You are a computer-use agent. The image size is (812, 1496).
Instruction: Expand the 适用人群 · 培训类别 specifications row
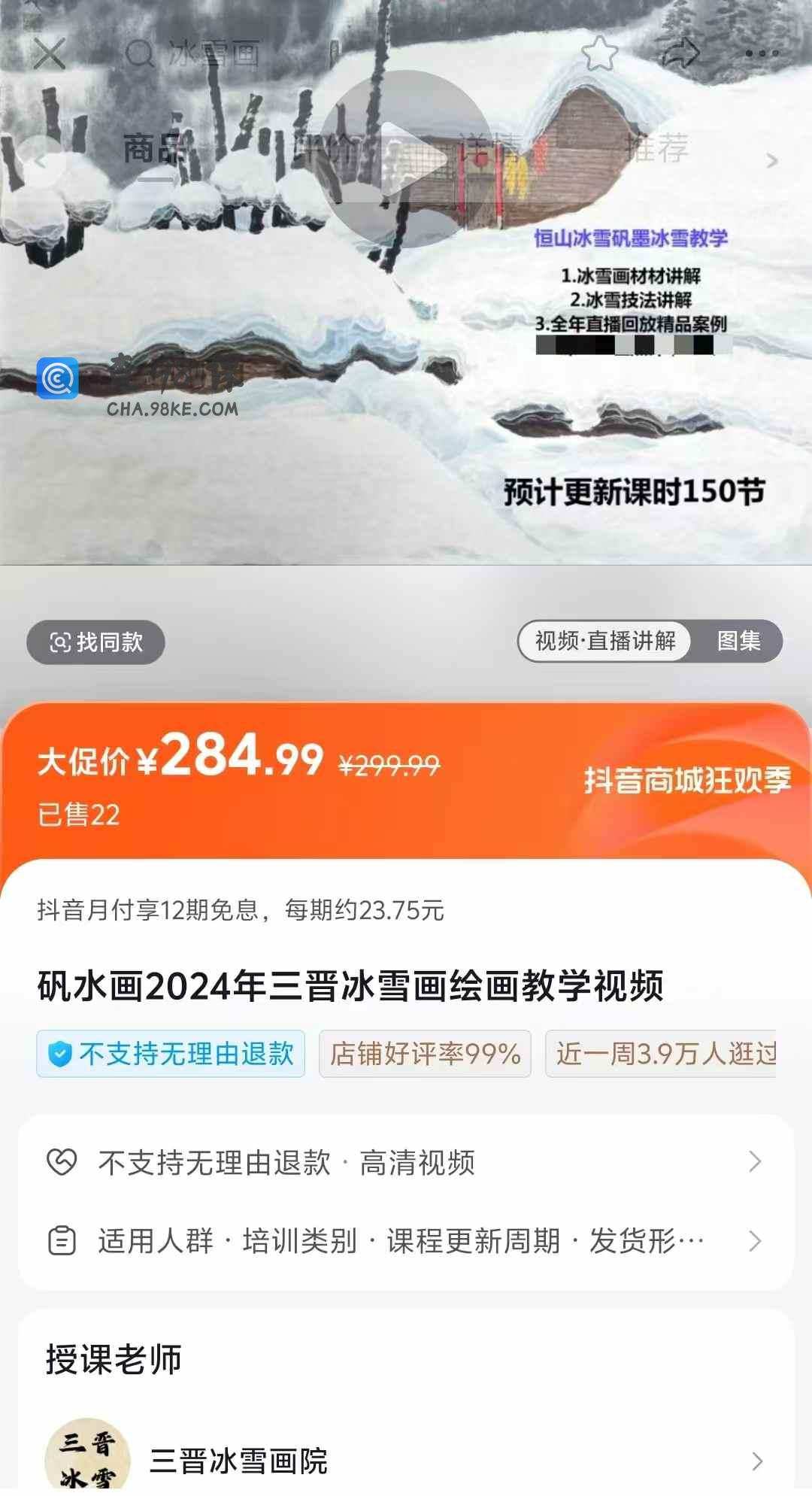(x=406, y=1241)
